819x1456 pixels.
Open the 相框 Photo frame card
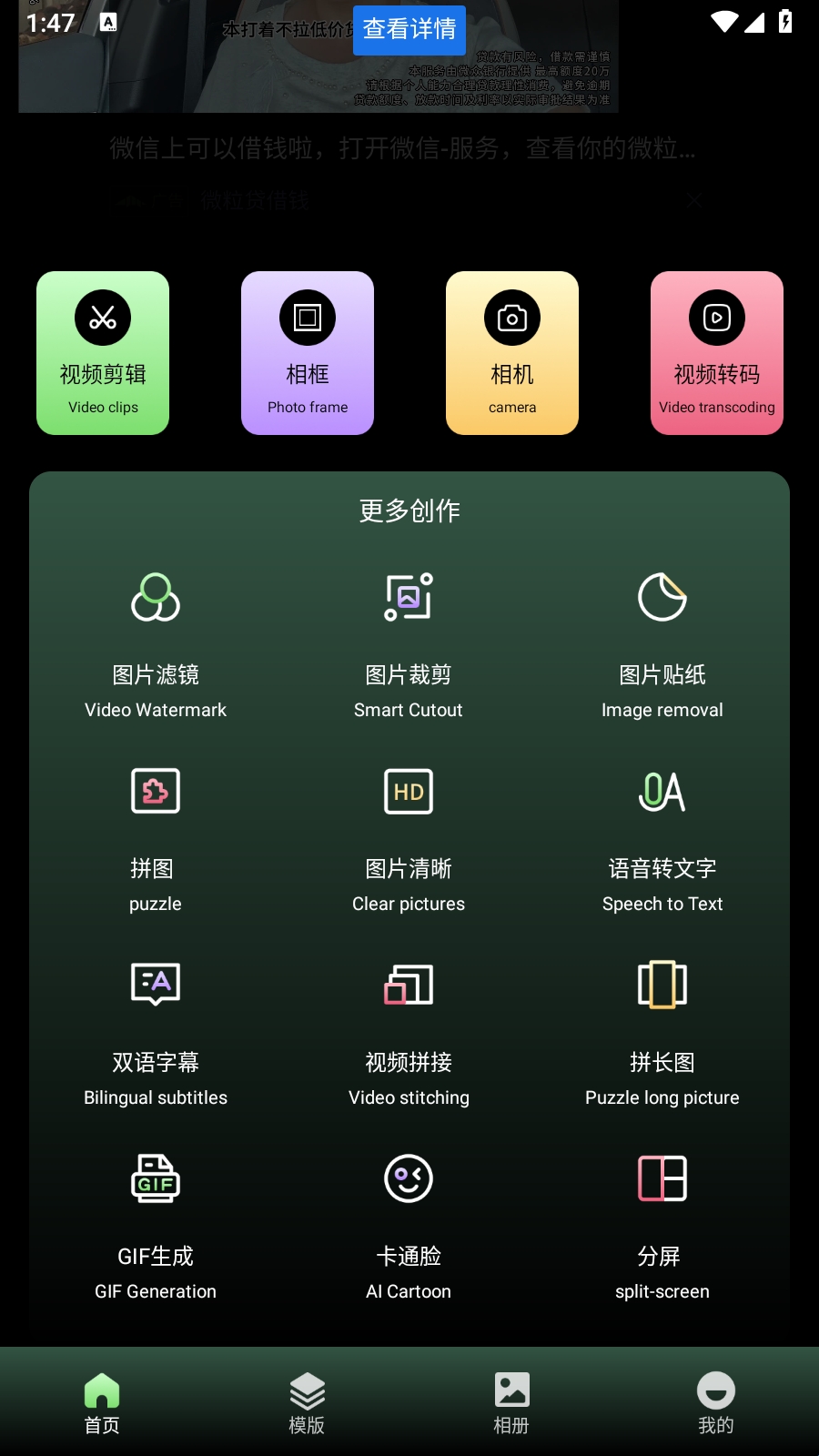(308, 353)
